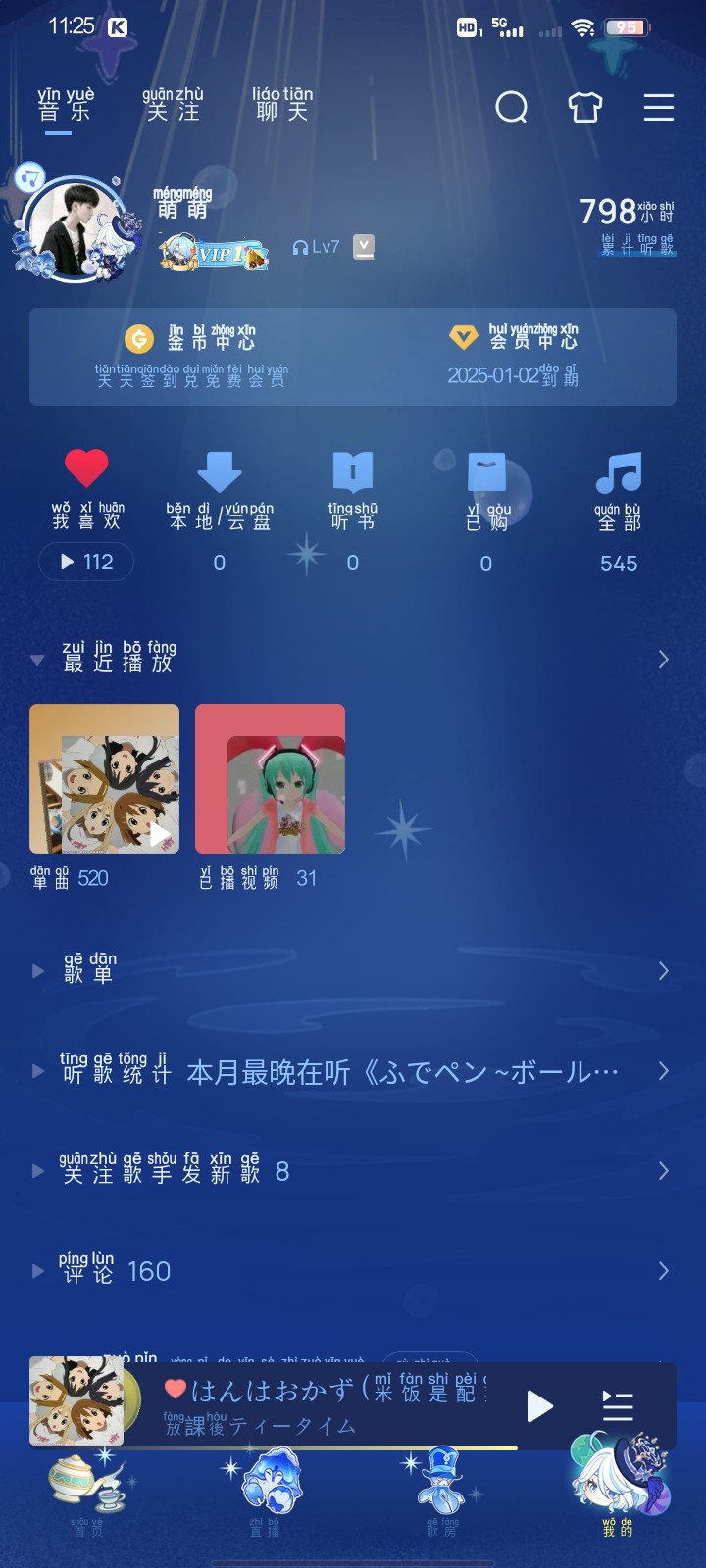
Task: Open the search icon
Action: (511, 107)
